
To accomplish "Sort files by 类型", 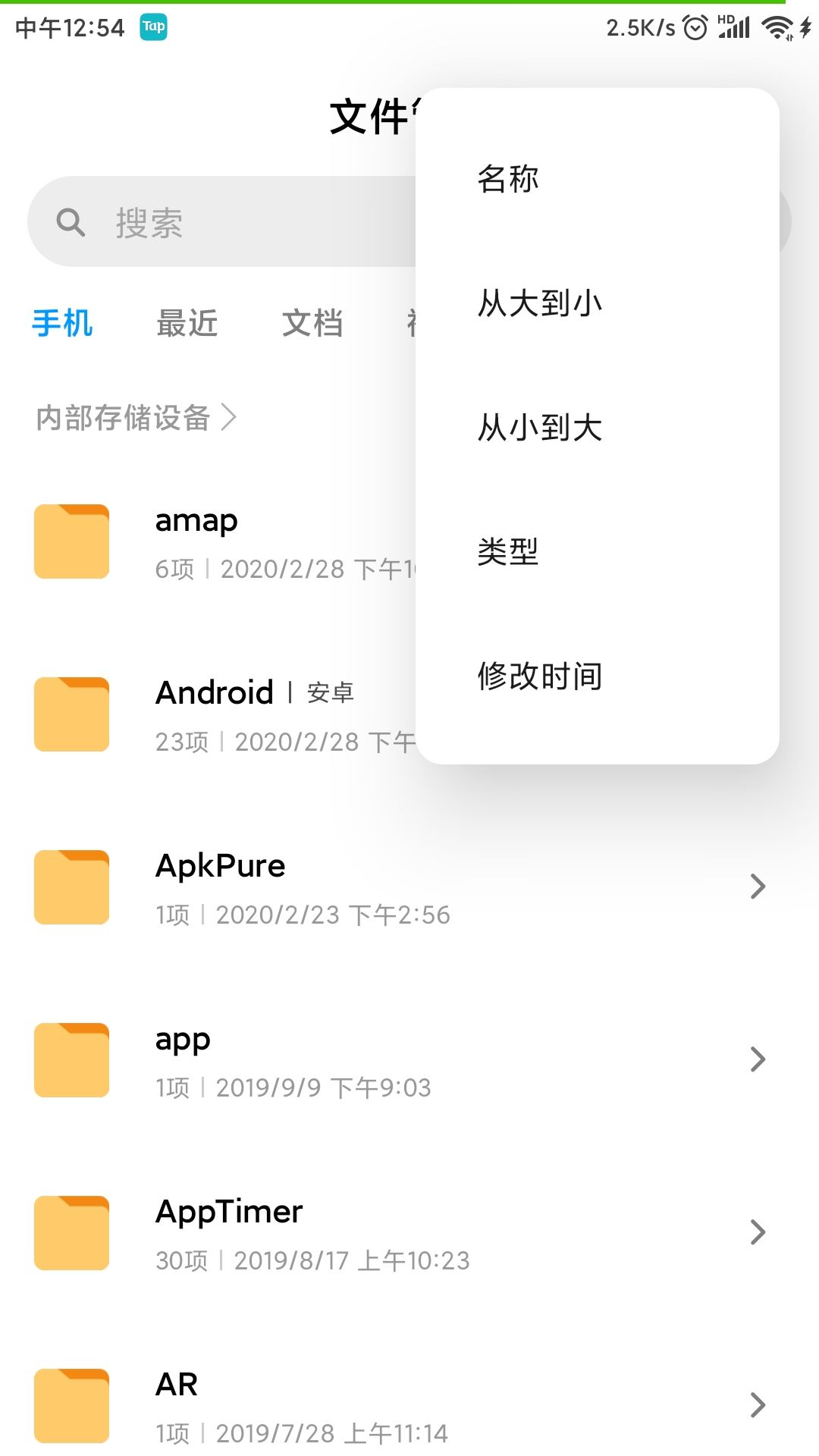I will pyautogui.click(x=598, y=551).
